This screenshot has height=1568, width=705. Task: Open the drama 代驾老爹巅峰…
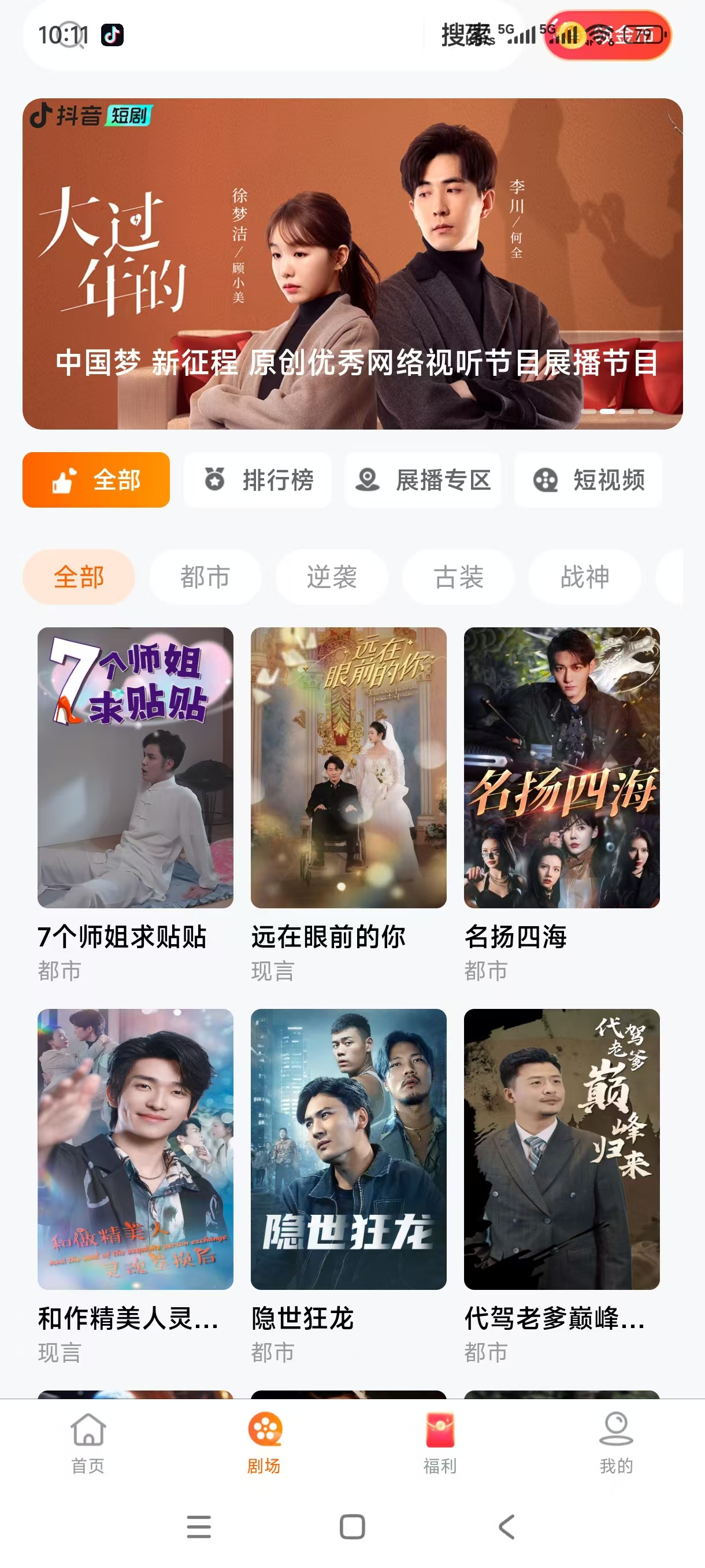click(x=562, y=1149)
